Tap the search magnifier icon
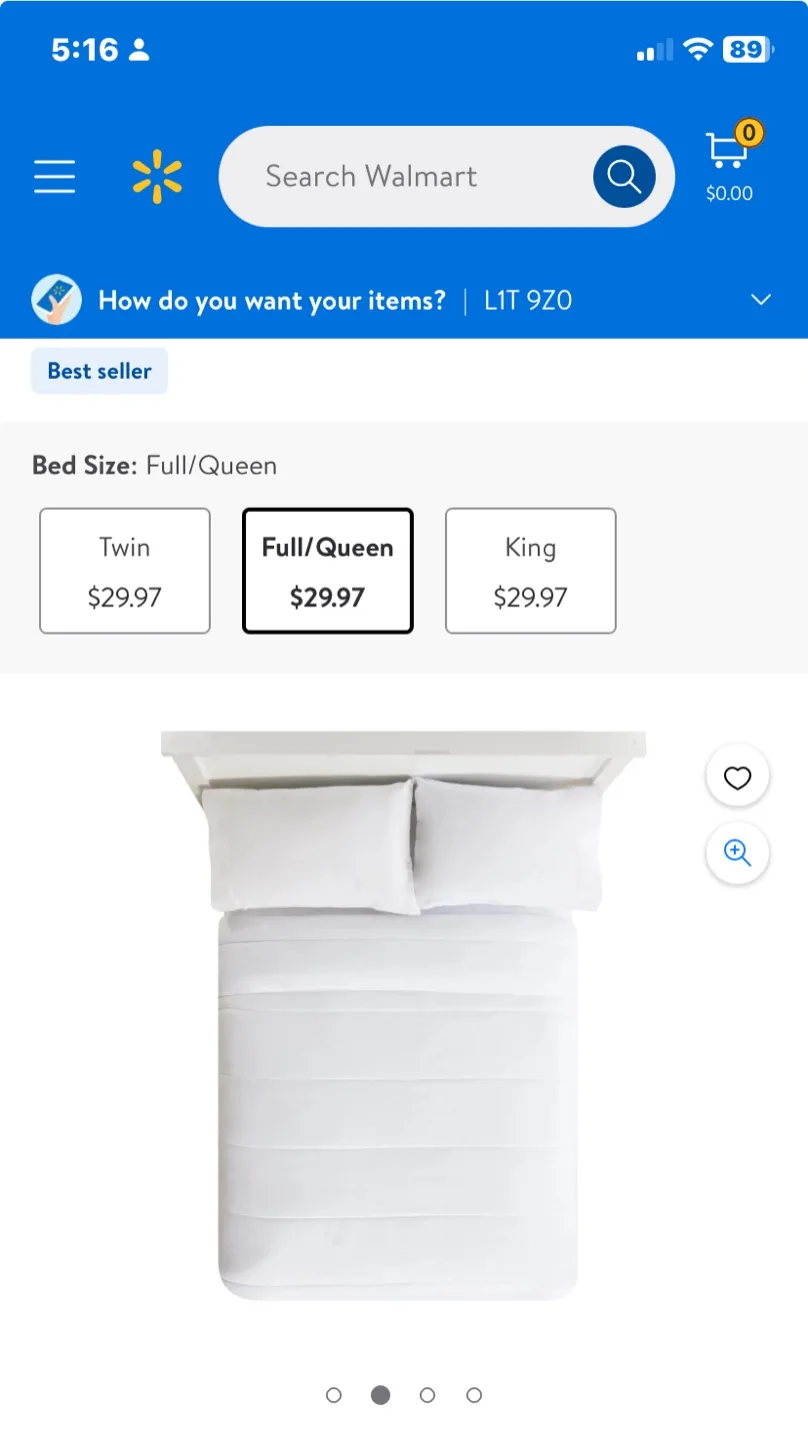Image resolution: width=808 pixels, height=1440 pixels. 623,176
